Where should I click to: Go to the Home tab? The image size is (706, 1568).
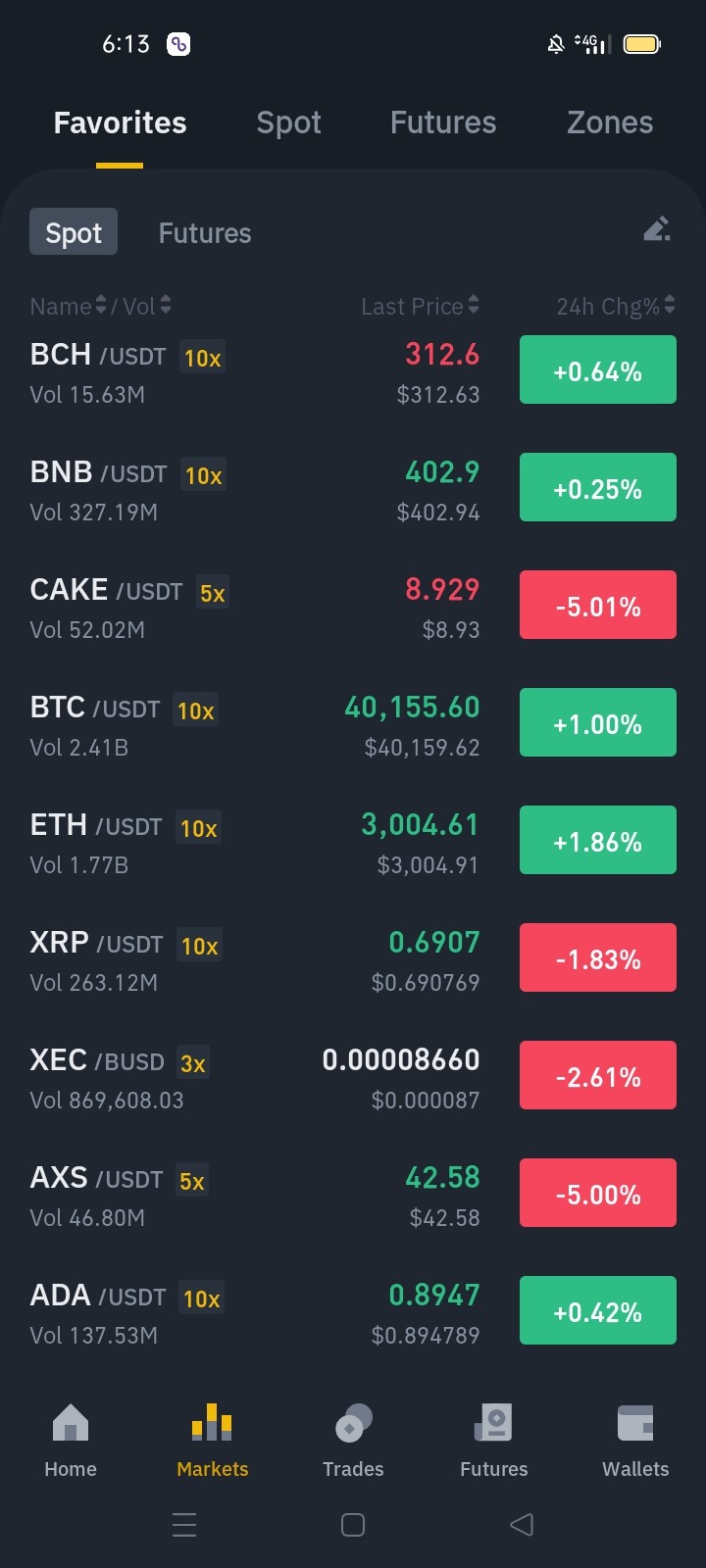point(71,1441)
